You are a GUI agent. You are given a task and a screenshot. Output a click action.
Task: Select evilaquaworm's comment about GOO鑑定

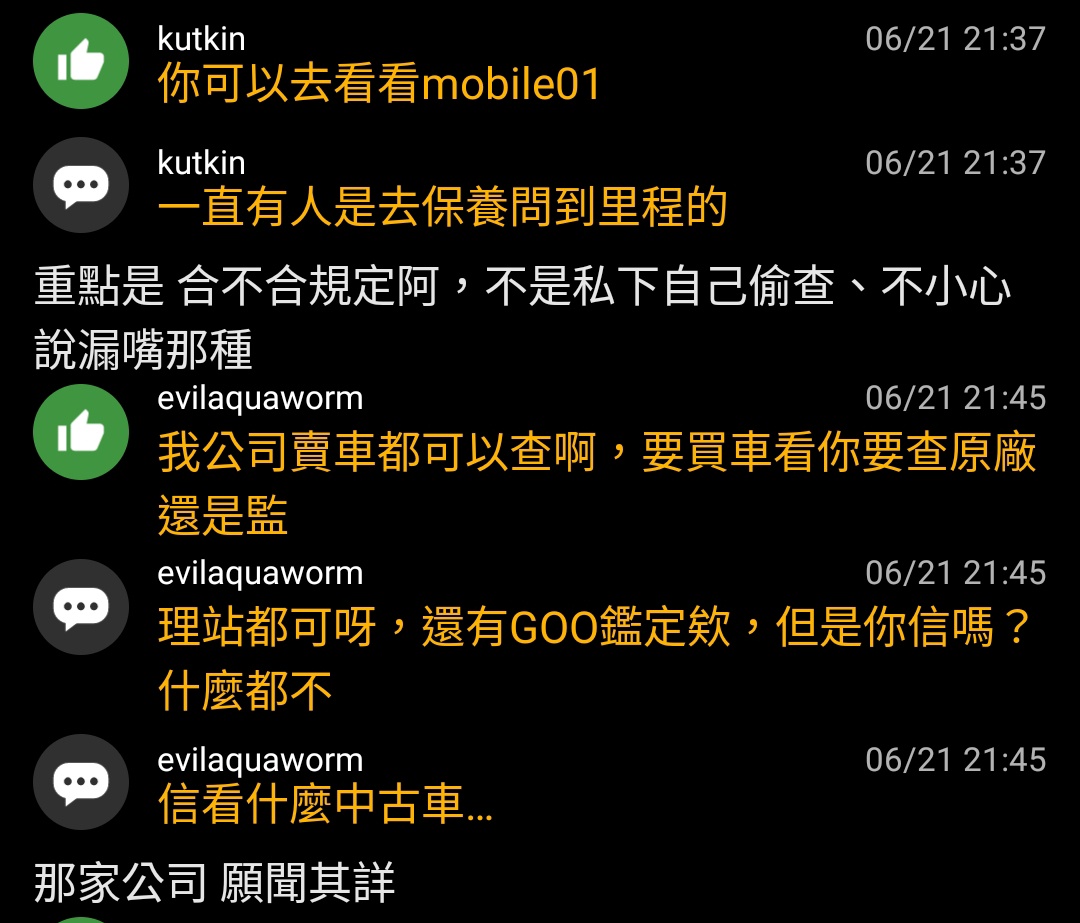[594, 629]
